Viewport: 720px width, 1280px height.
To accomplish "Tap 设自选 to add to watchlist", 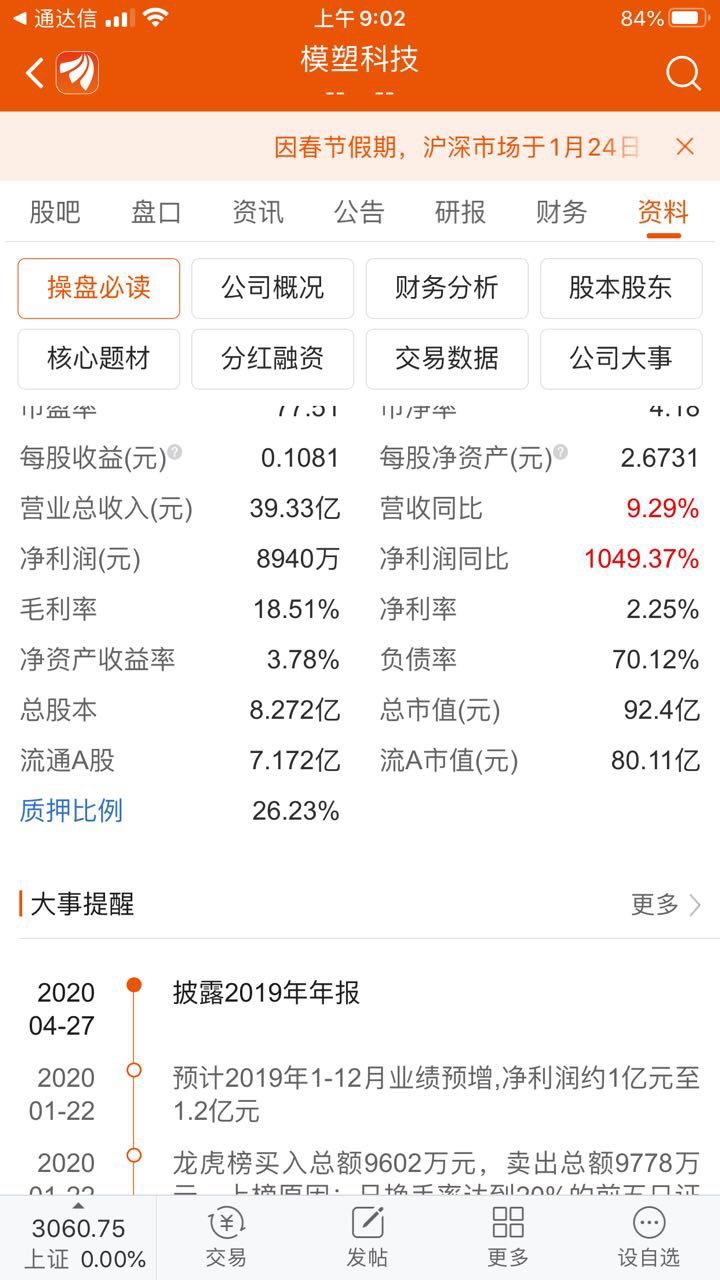I will tap(649, 1232).
